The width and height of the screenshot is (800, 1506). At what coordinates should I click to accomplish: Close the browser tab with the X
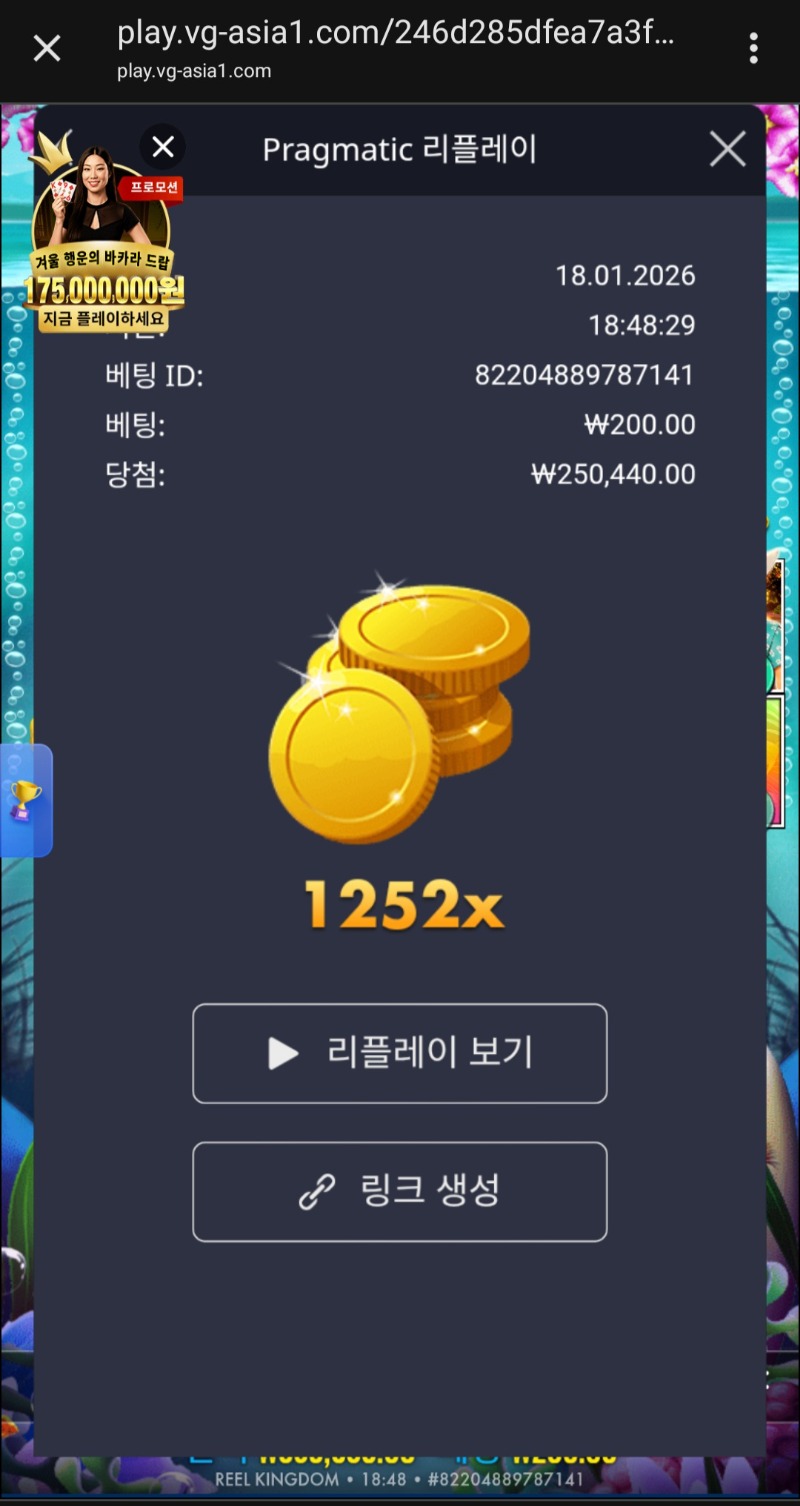(47, 48)
